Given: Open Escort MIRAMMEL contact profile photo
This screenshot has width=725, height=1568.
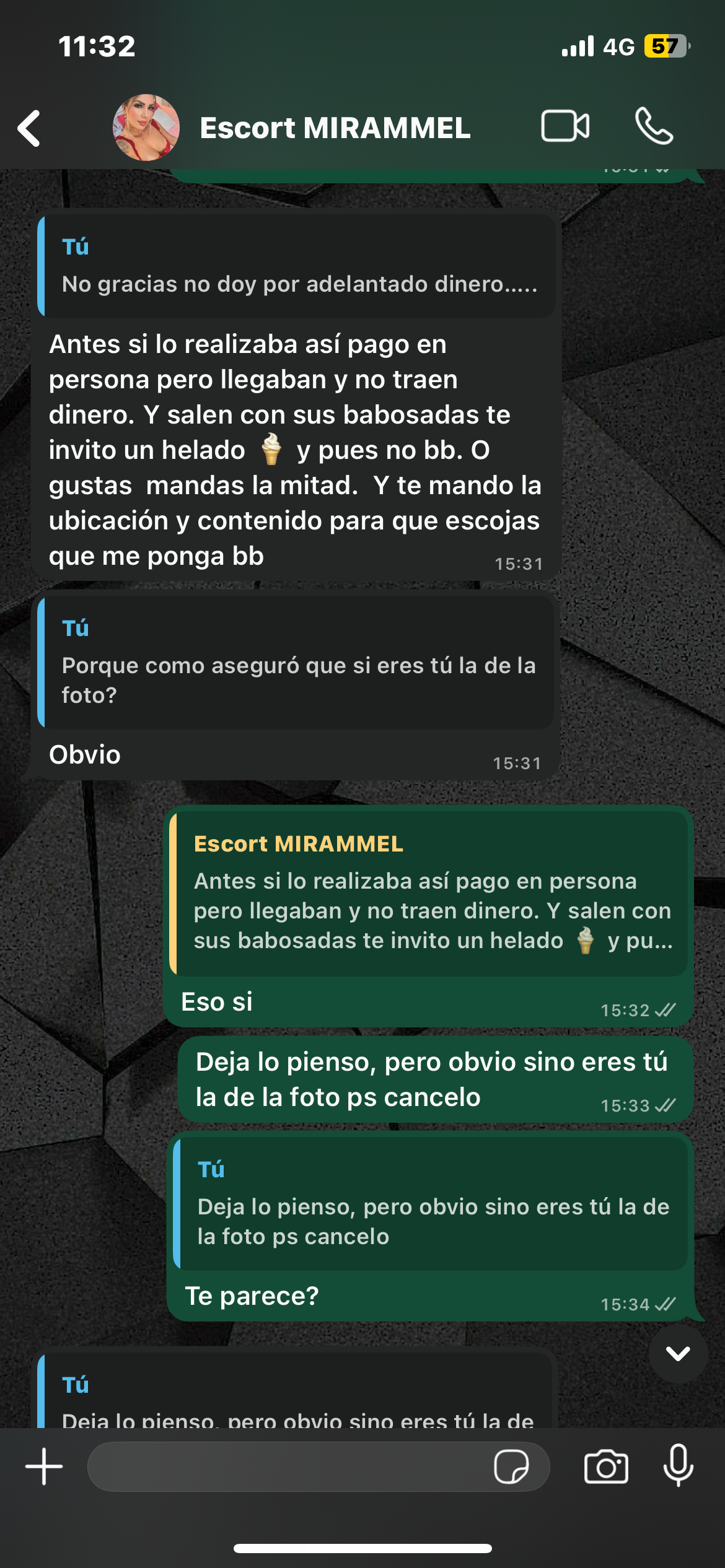Looking at the screenshot, I should click(146, 128).
